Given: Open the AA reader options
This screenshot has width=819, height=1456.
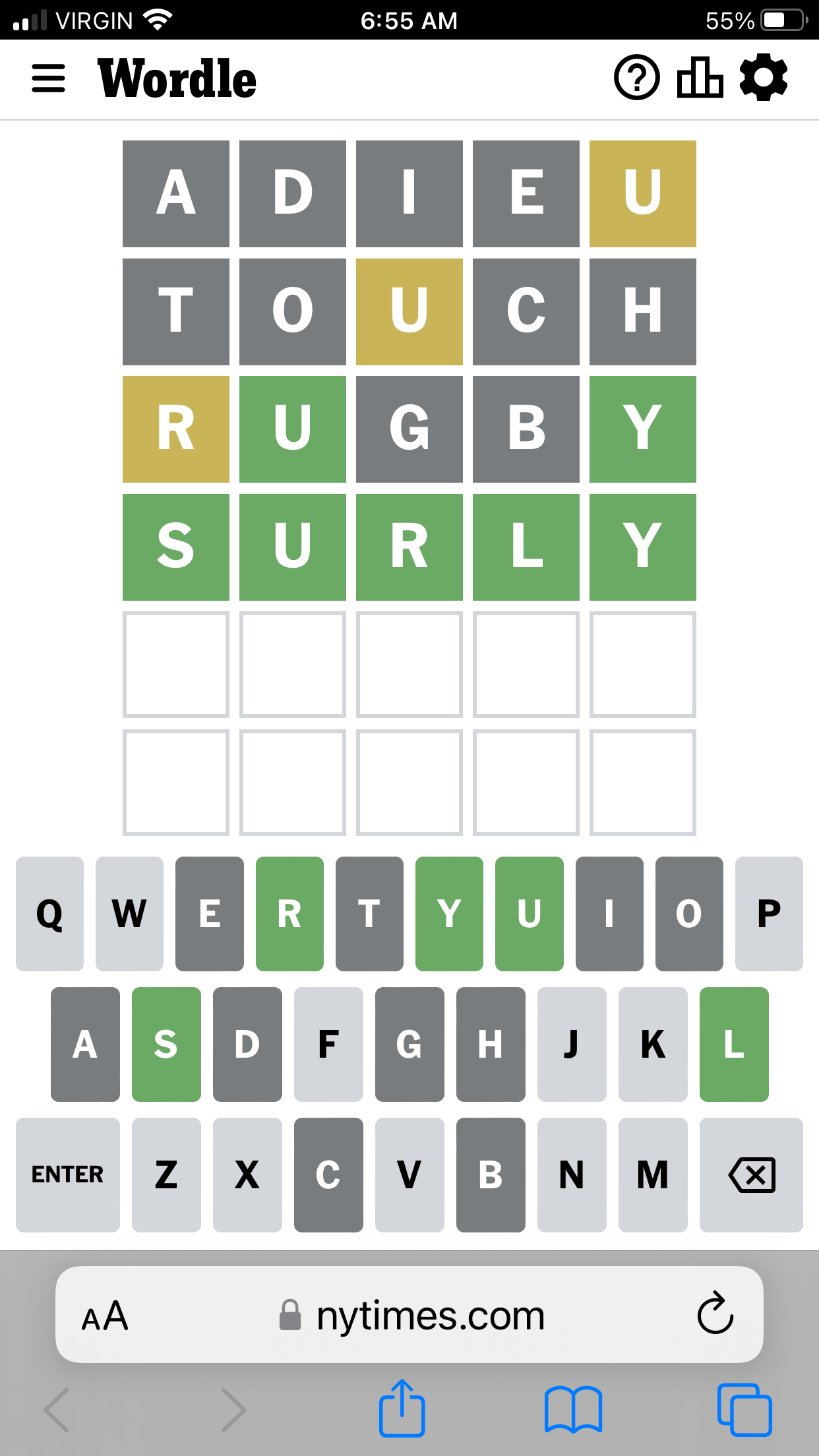Looking at the screenshot, I should click(106, 1315).
